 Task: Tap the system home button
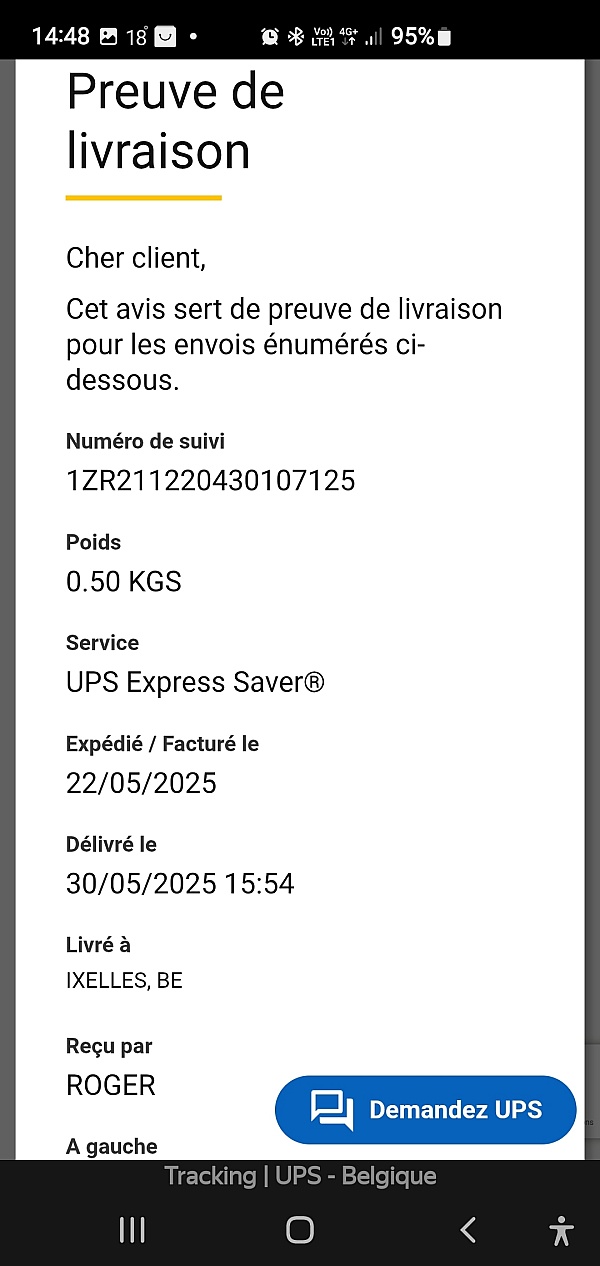click(300, 1230)
